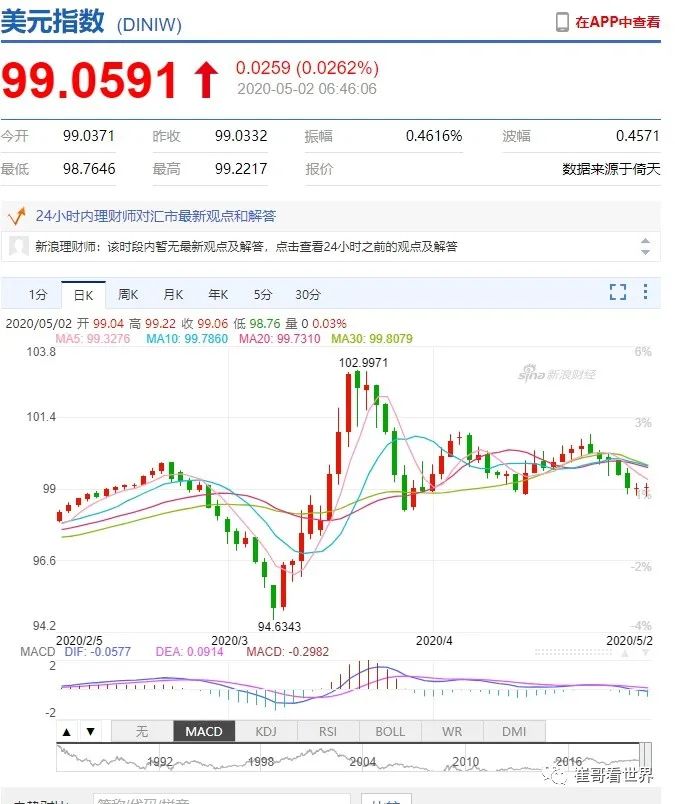675x804 pixels.
Task: Open the 在APP中查看 link
Action: point(608,22)
